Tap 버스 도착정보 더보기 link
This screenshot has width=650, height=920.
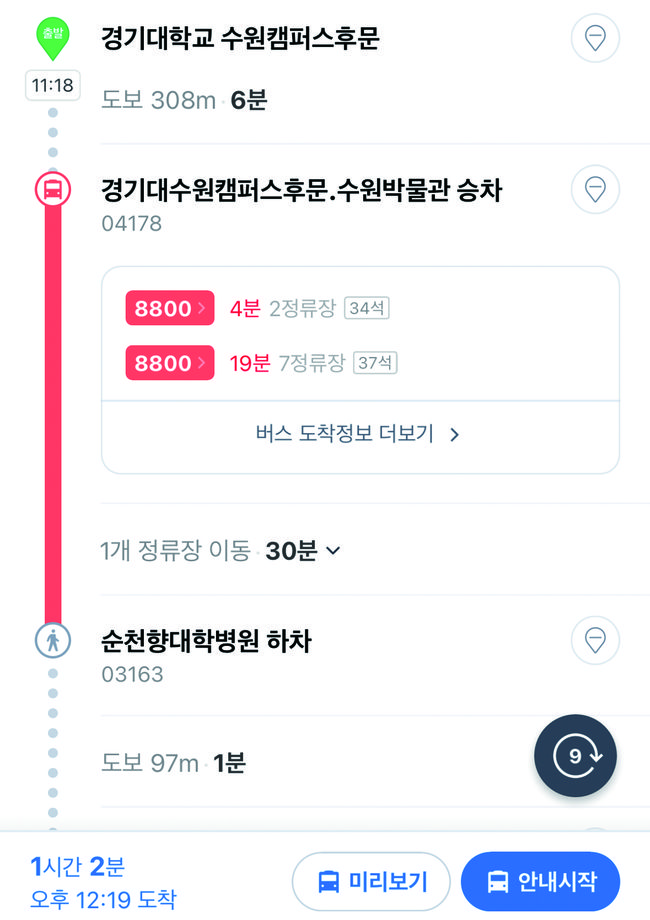tap(359, 434)
